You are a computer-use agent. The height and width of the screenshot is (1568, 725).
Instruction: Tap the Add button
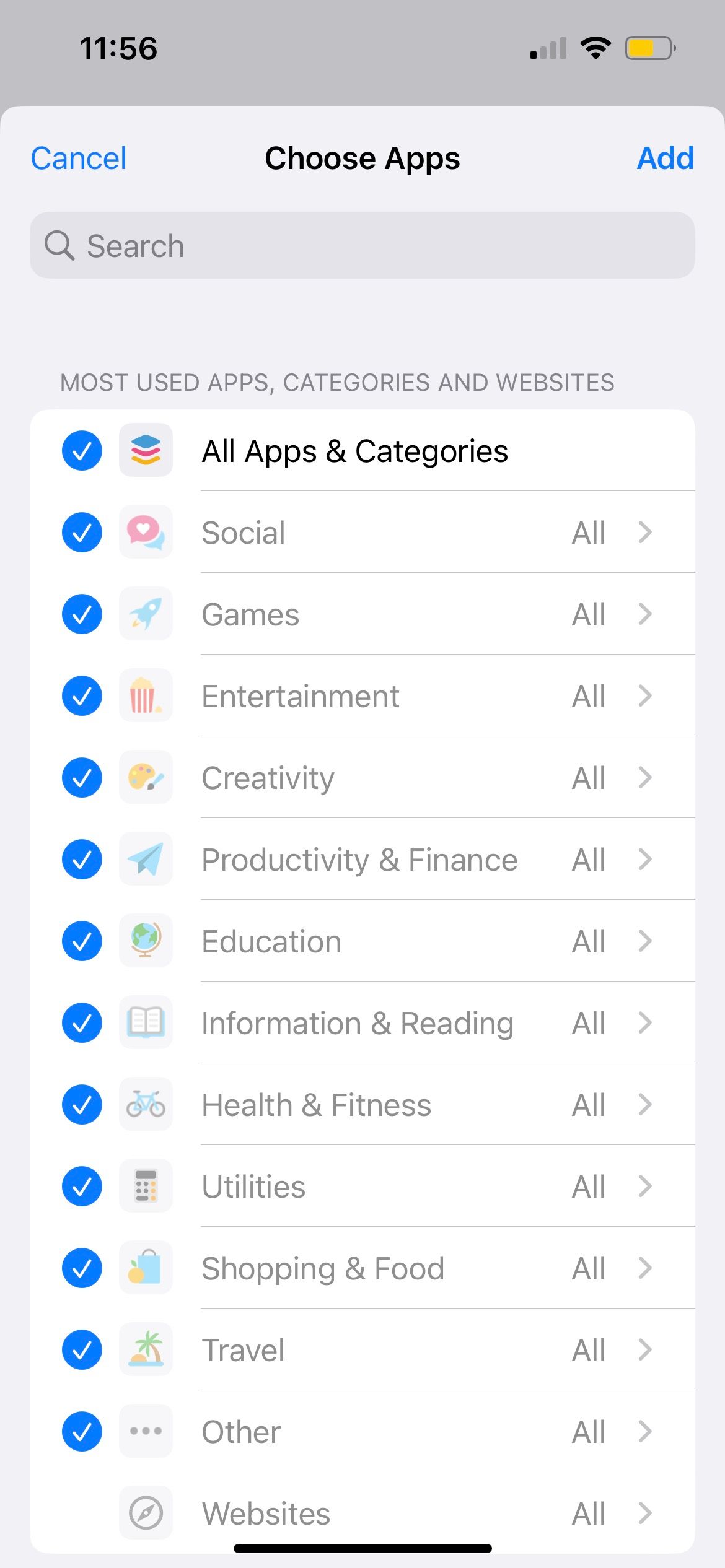click(666, 158)
